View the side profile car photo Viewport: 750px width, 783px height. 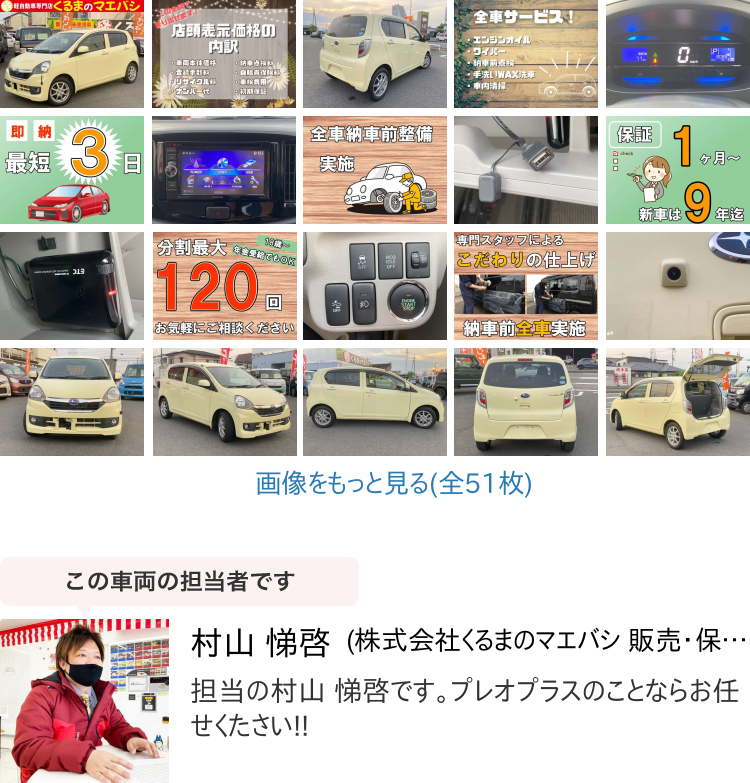[375, 402]
